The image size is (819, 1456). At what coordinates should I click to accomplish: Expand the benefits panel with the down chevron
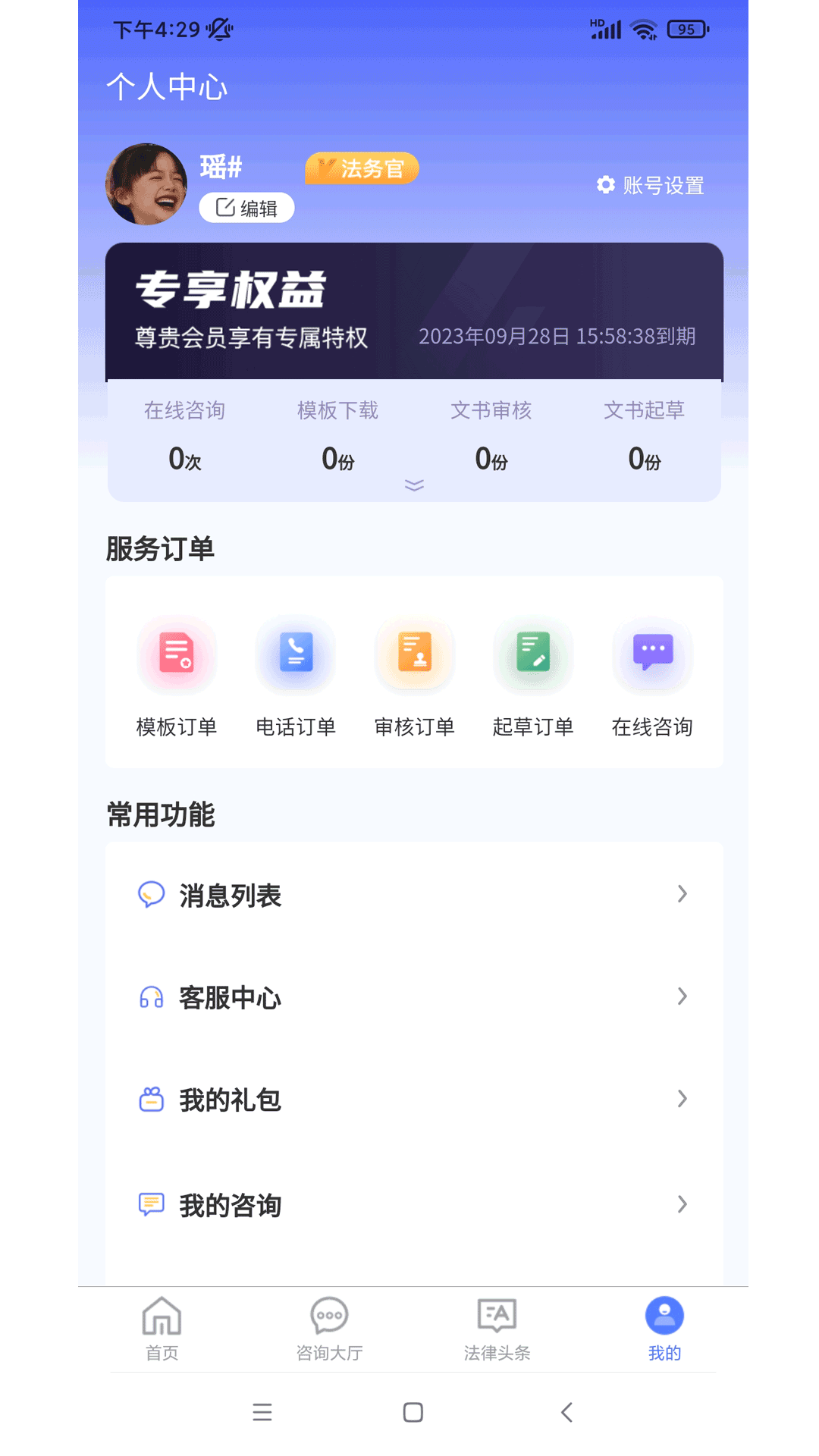coord(414,485)
